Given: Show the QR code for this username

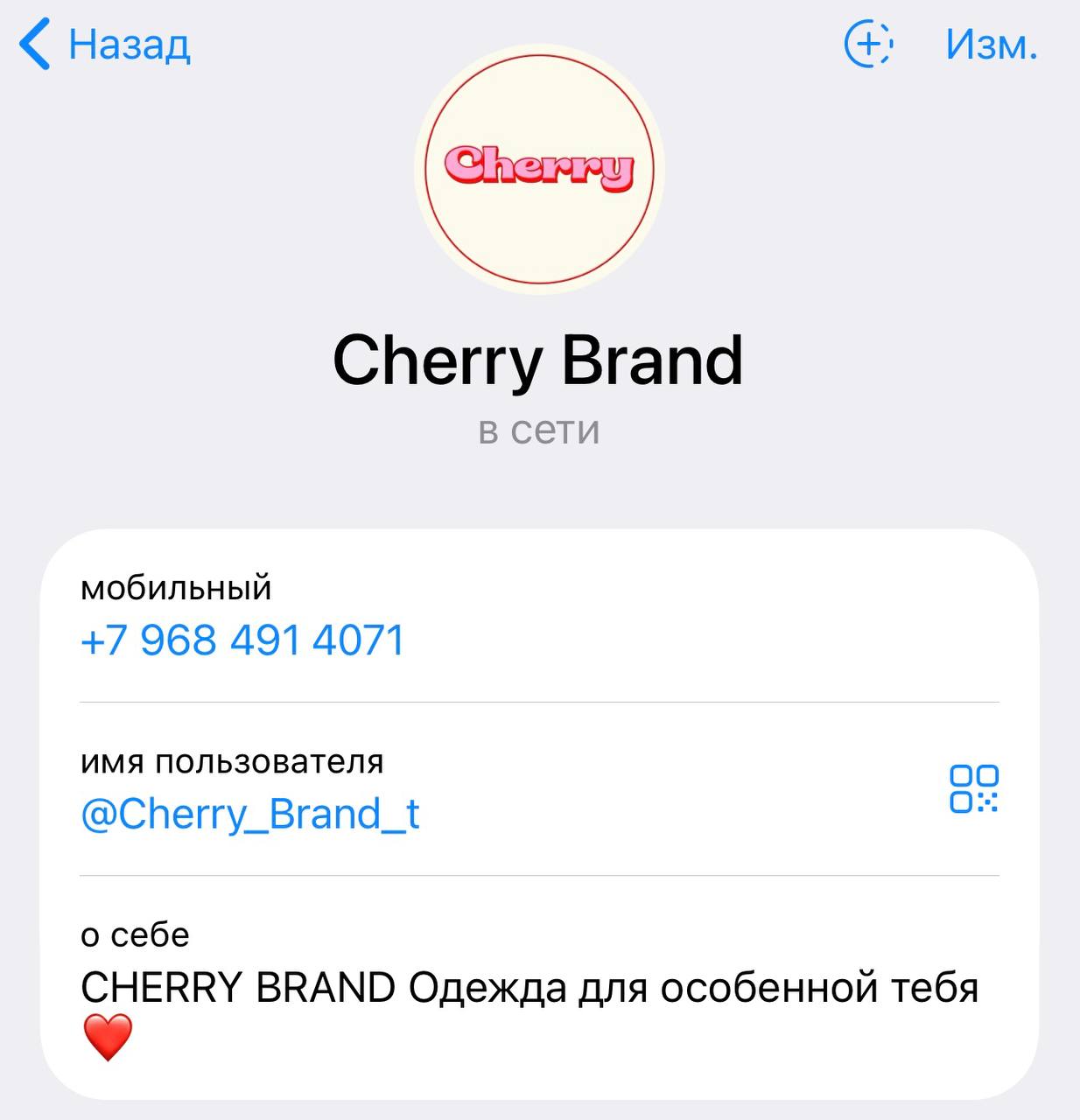Looking at the screenshot, I should pyautogui.click(x=974, y=788).
